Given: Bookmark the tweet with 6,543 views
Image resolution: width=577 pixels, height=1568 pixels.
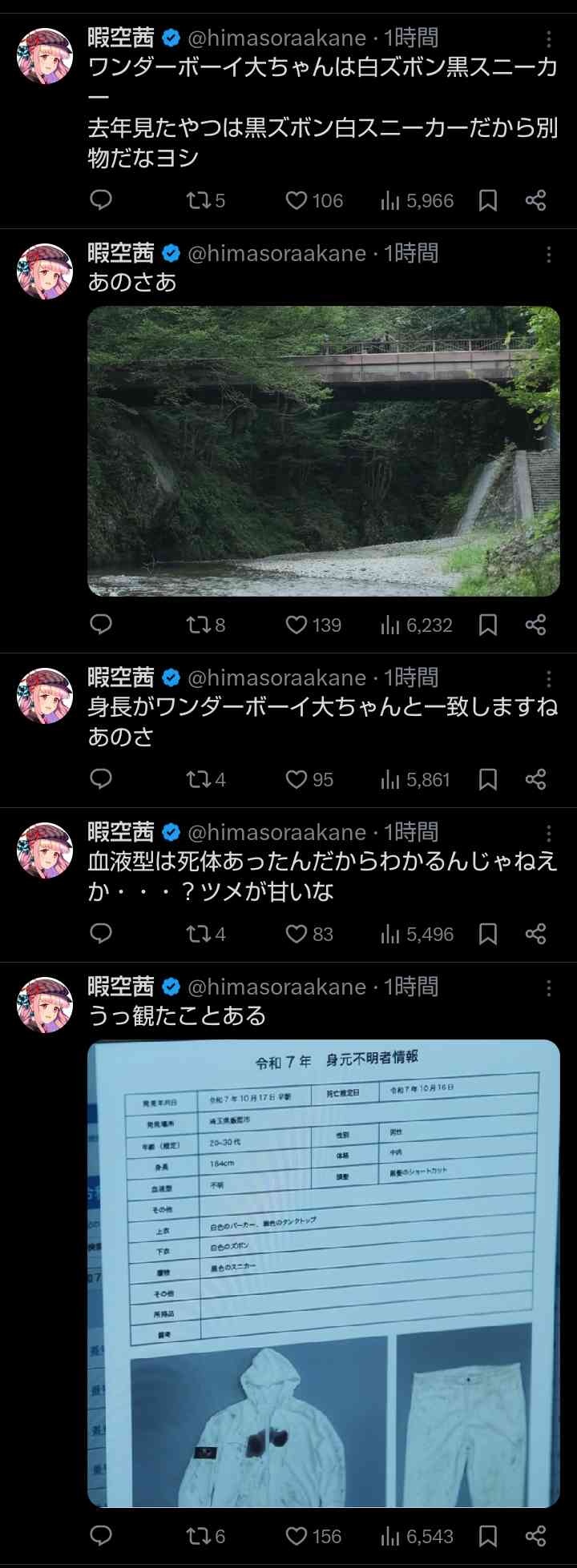Looking at the screenshot, I should tap(488, 1536).
